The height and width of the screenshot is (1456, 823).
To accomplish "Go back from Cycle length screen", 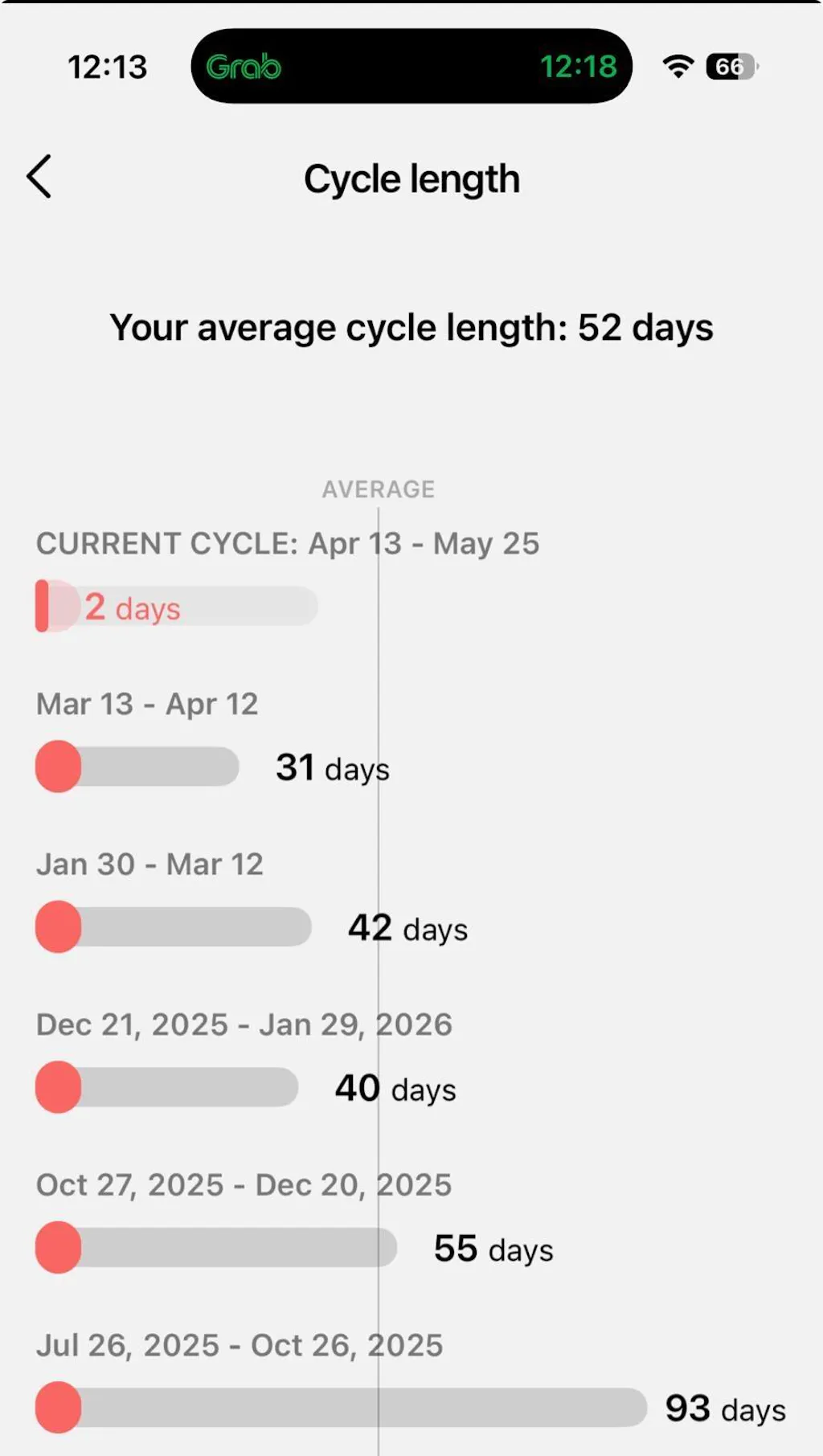I will (39, 177).
